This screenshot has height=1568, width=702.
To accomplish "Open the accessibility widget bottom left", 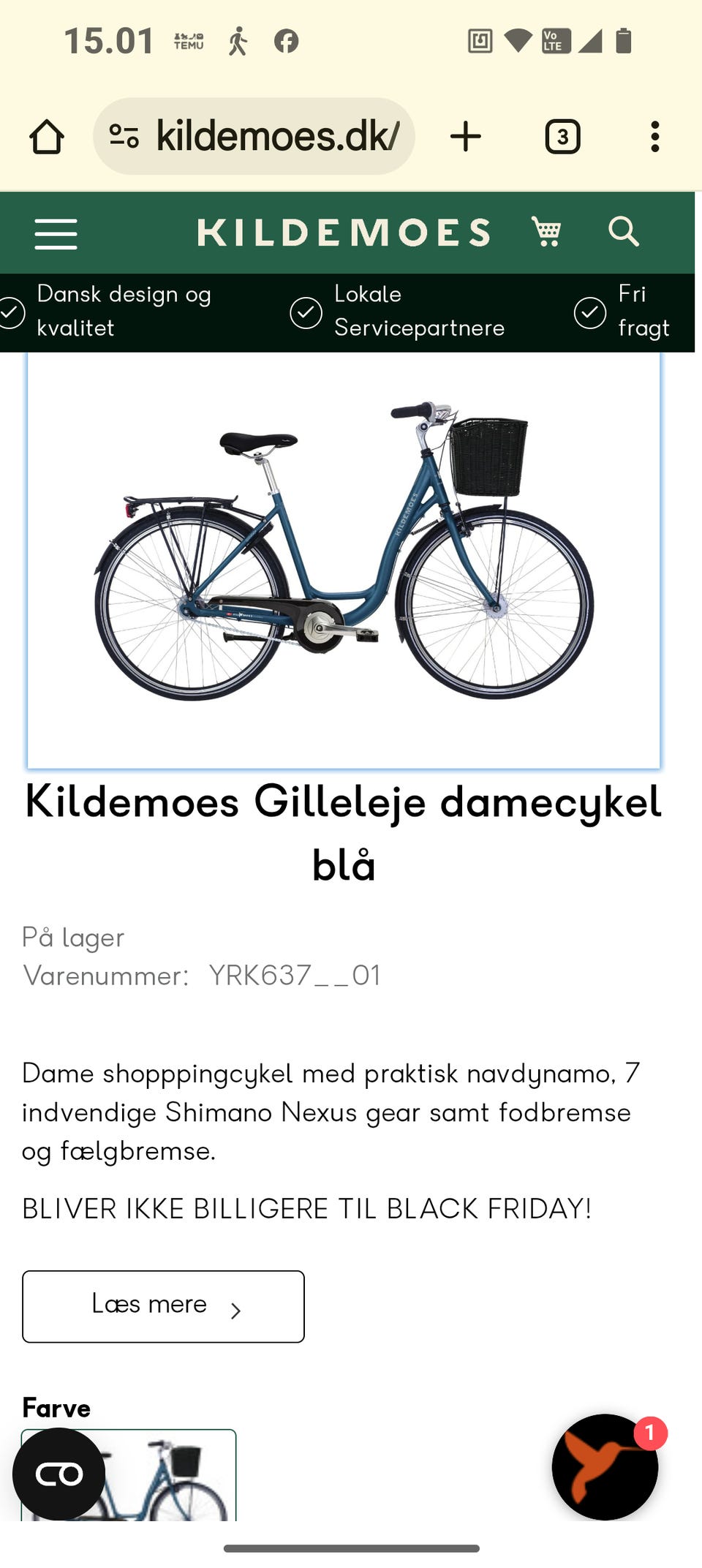I will (61, 1472).
